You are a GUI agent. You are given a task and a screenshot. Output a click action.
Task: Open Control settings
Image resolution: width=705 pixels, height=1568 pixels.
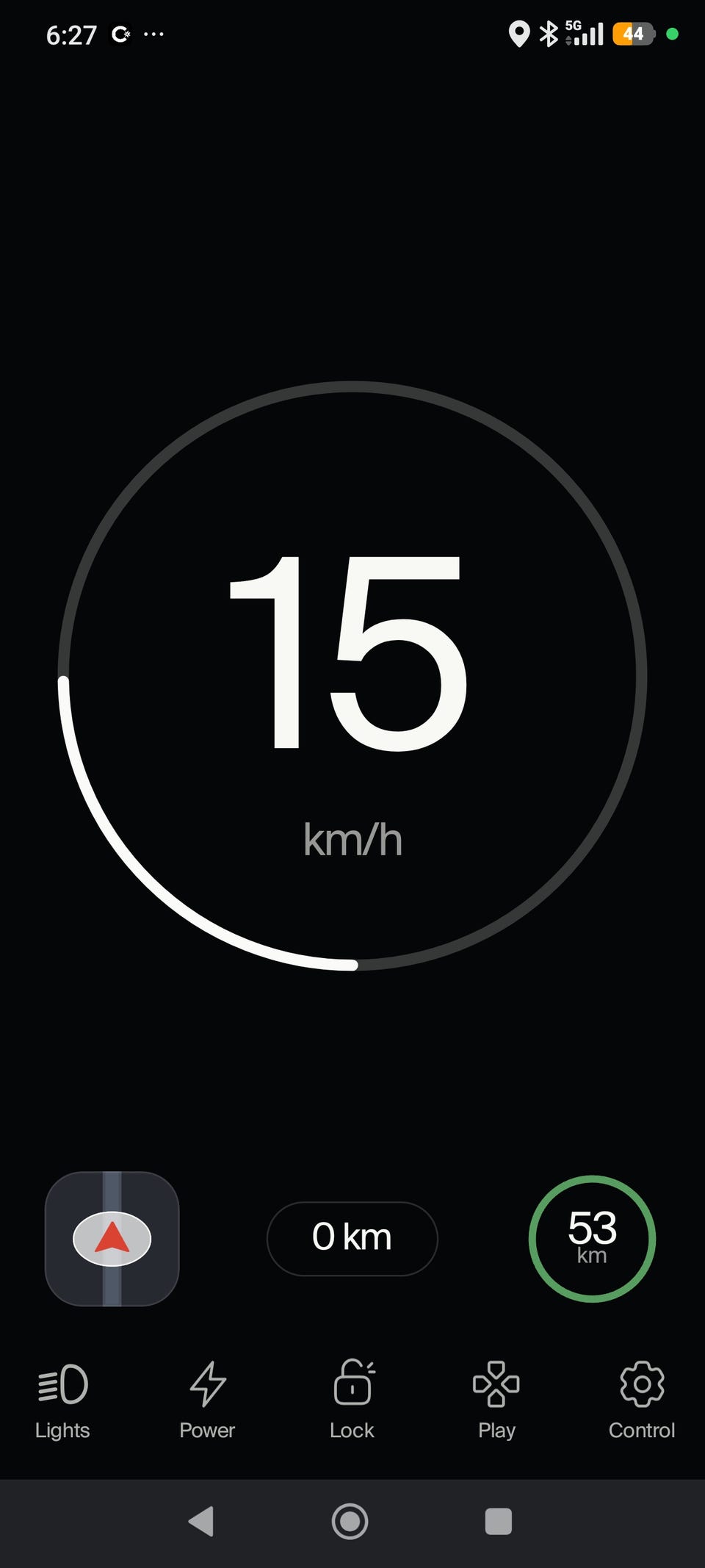coord(641,1398)
